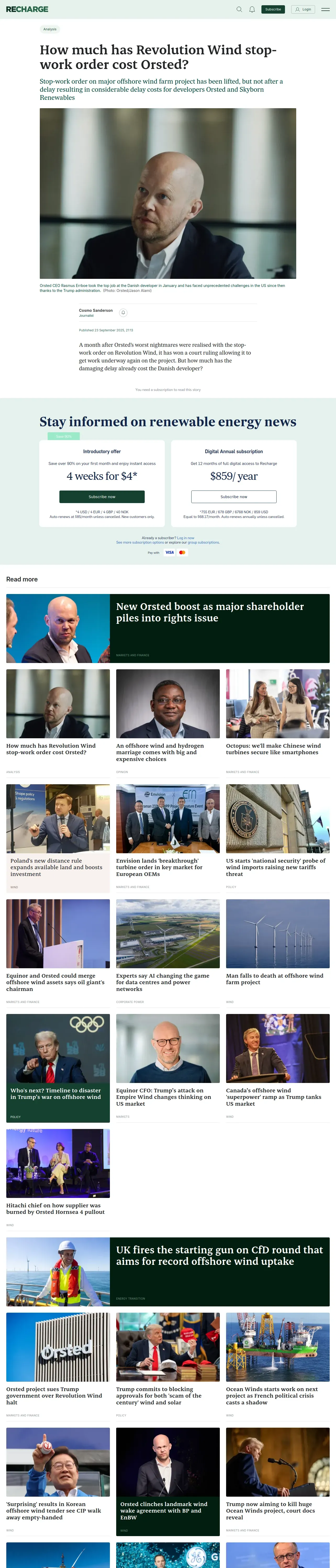The height and width of the screenshot is (1568, 336).
Task: Subscribe now to Digital Annual subscription
Action: (x=234, y=497)
